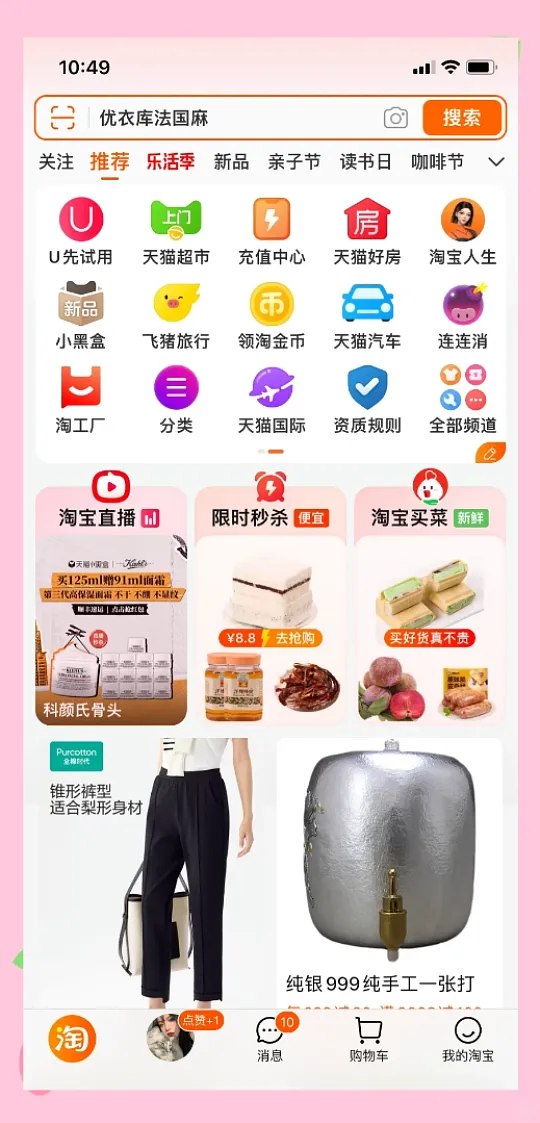Open 消息 in bottom navigation
Image resolution: width=540 pixels, height=1123 pixels.
(269, 1038)
